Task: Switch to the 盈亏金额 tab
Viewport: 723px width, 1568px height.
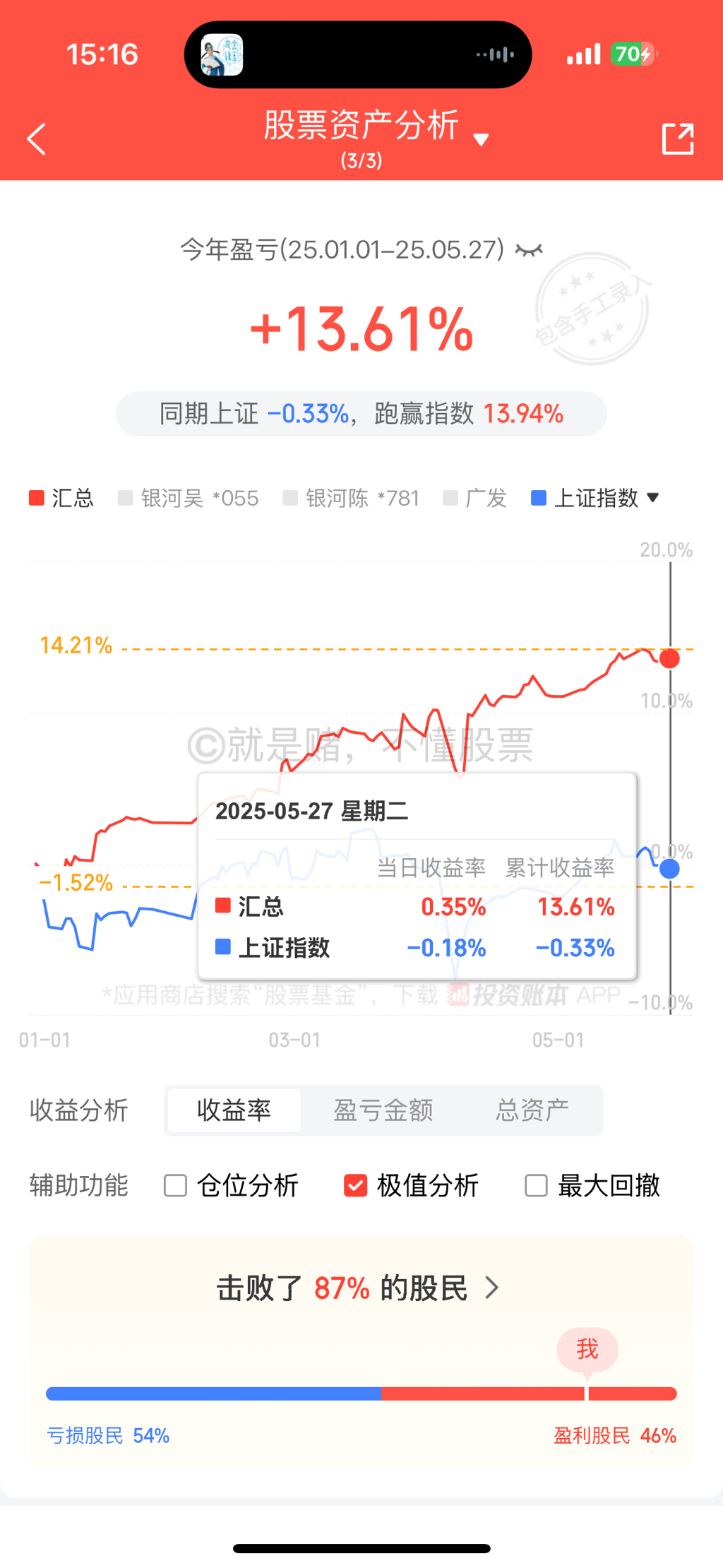Action: 383,1110
